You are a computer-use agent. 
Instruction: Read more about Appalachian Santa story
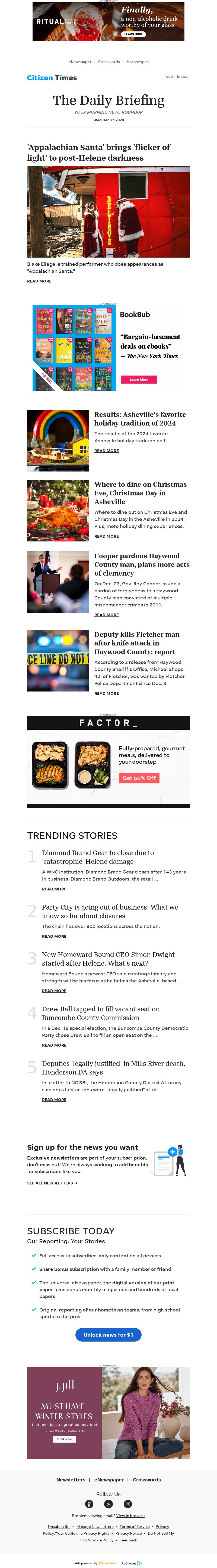39,281
